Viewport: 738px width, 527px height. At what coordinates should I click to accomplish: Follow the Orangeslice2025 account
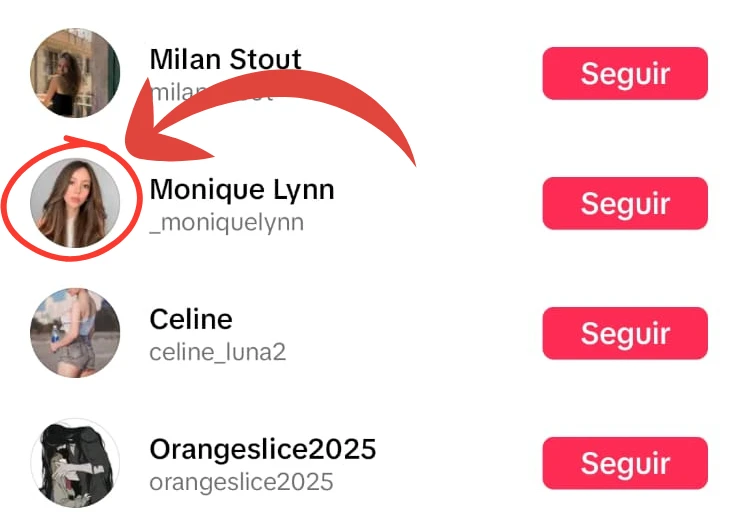click(624, 463)
